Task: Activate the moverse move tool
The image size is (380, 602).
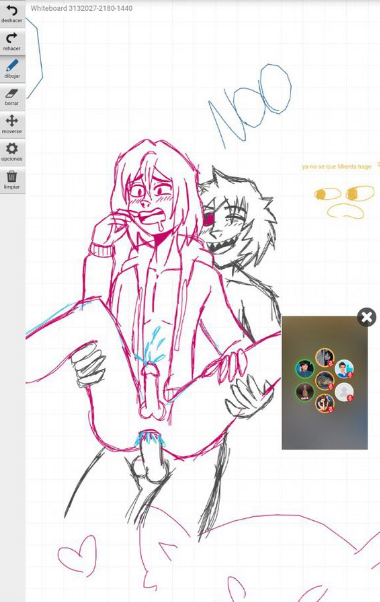Action: pyautogui.click(x=12, y=124)
